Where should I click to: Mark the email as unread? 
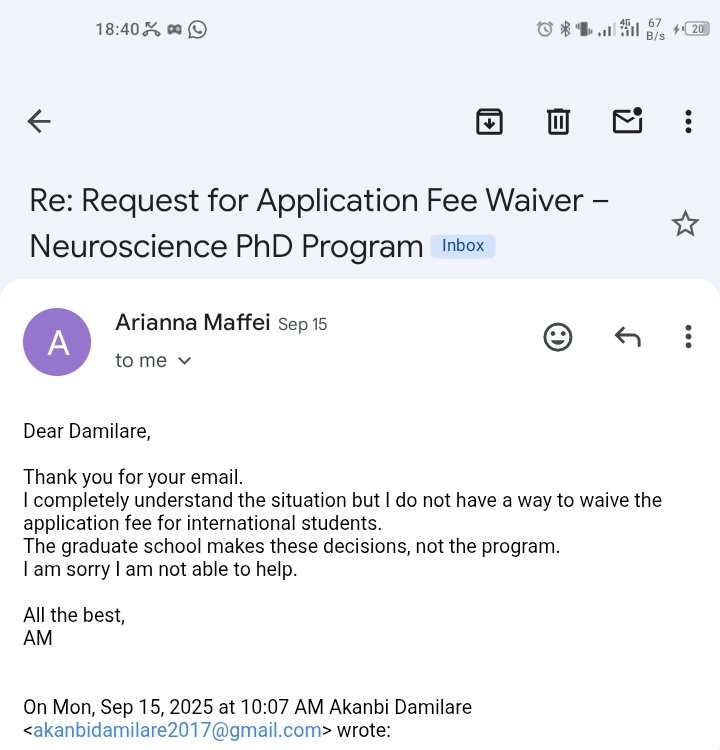click(x=627, y=121)
